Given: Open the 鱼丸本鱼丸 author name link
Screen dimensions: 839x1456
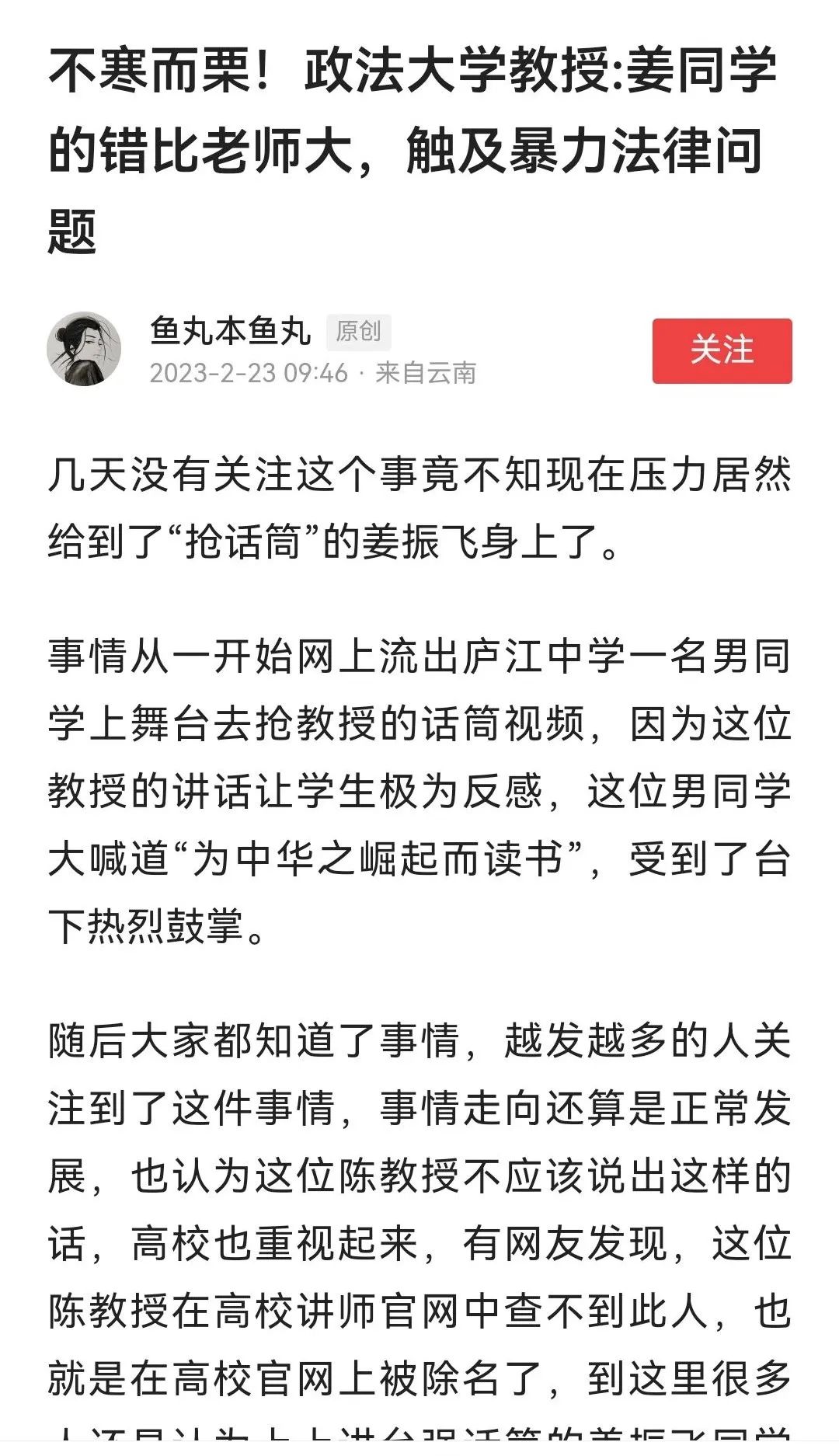Looking at the screenshot, I should coord(231,331).
